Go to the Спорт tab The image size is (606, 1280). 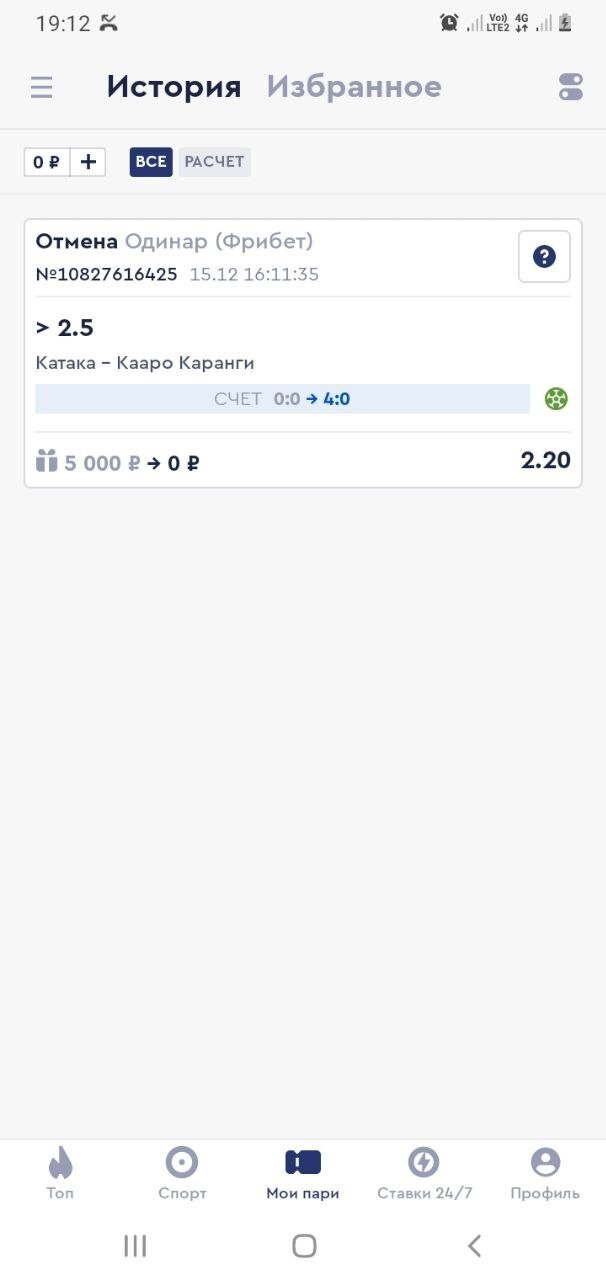(182, 1173)
